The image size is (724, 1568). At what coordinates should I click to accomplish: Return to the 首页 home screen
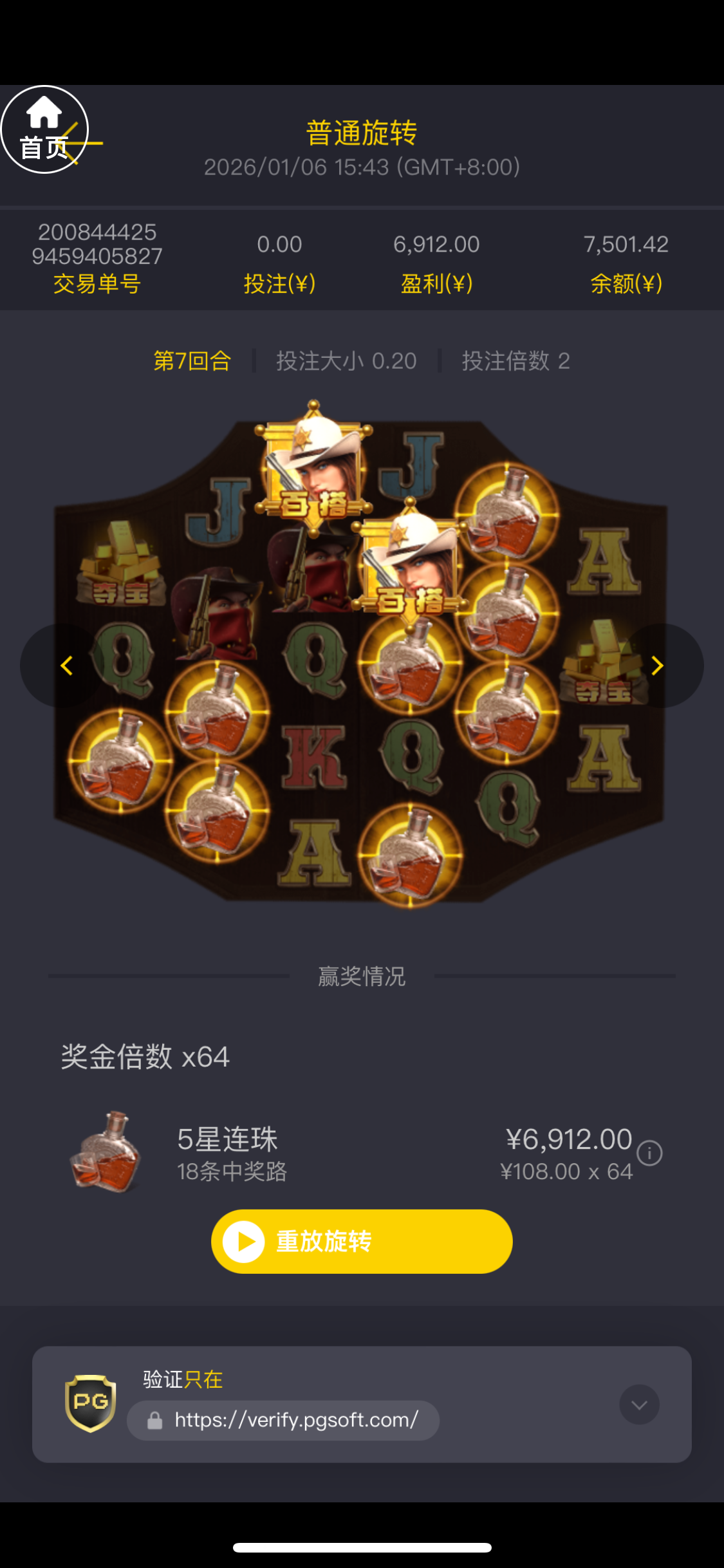44,129
